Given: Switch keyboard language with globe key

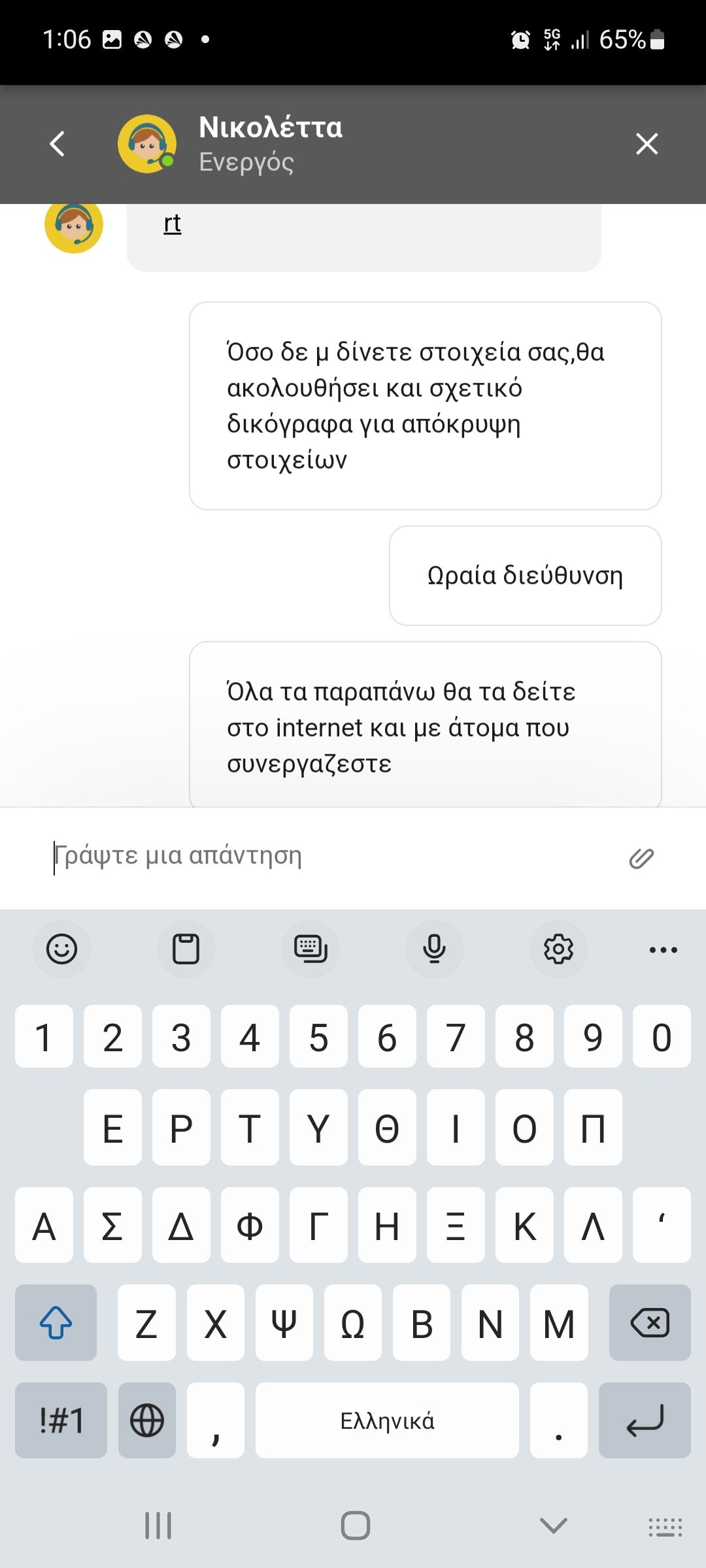Looking at the screenshot, I should (147, 1420).
